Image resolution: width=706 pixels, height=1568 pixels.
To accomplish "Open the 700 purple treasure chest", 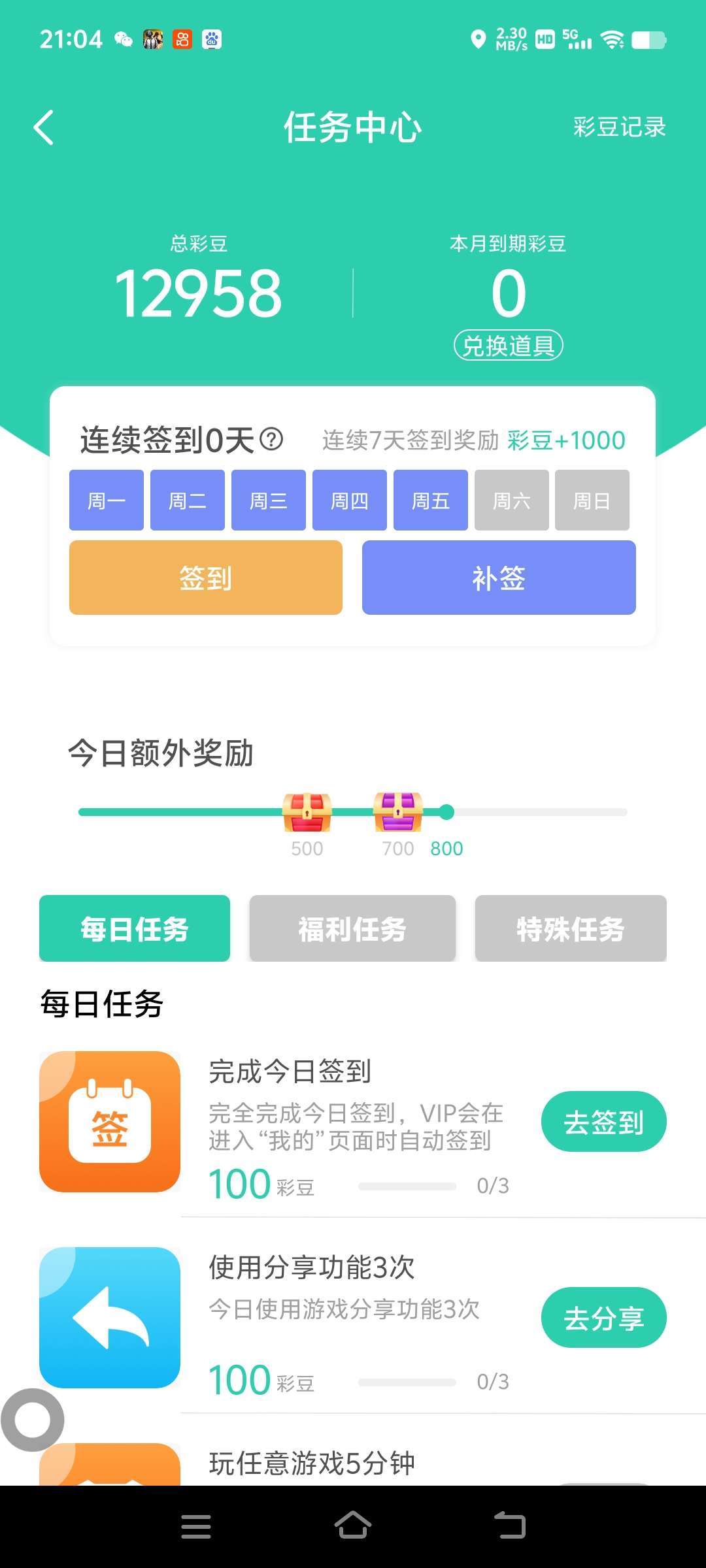I will [397, 811].
